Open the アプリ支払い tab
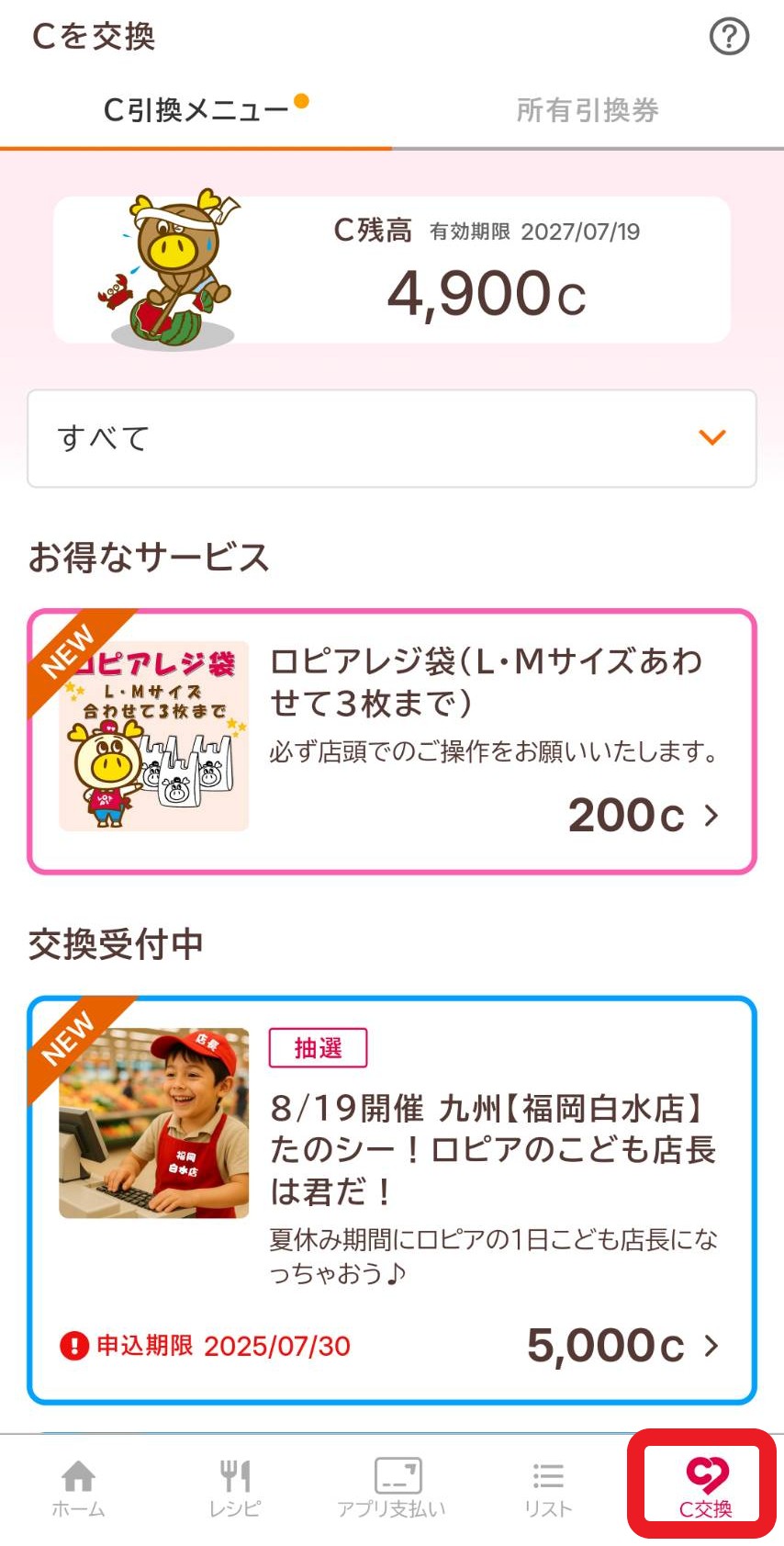The height and width of the screenshot is (1546, 784). pos(392,1488)
